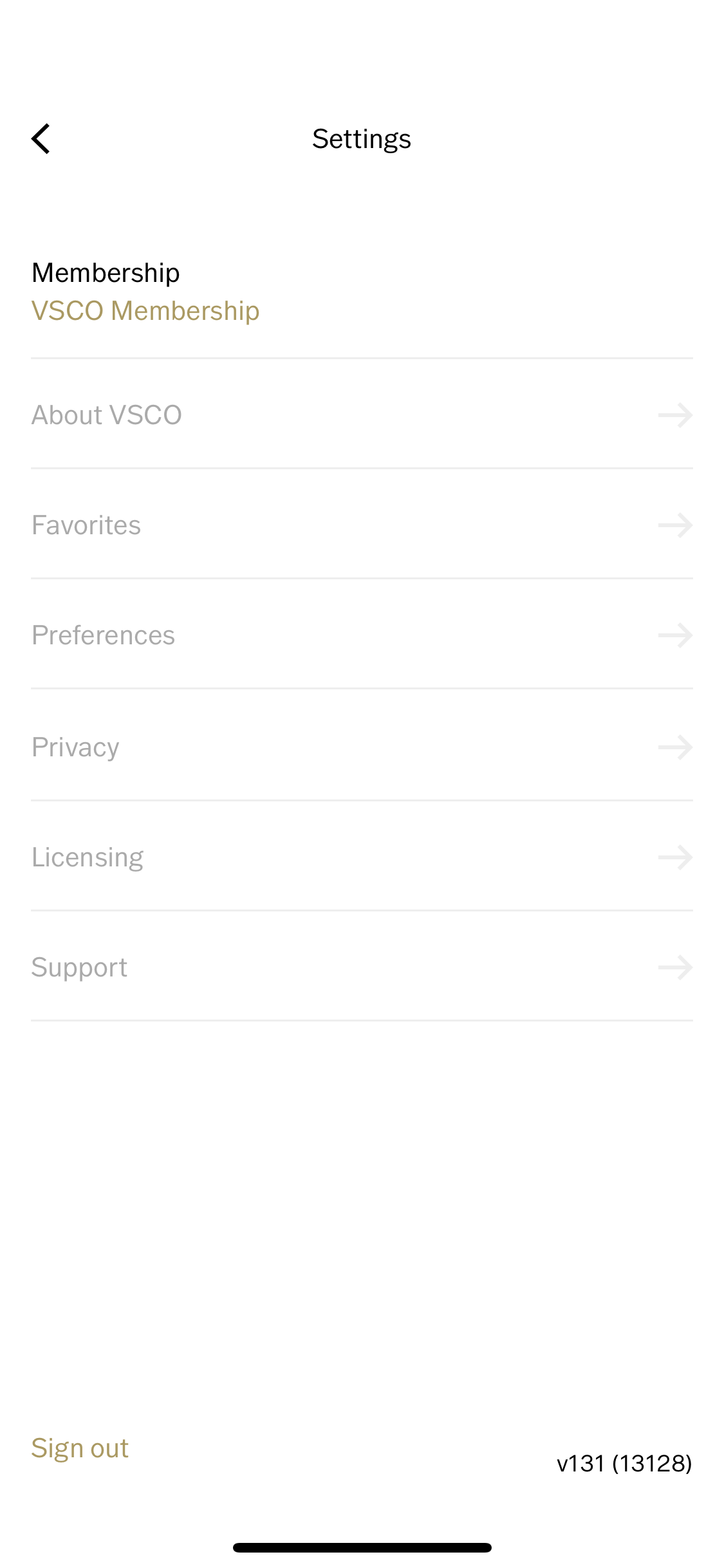This screenshot has width=724, height=1568.
Task: Open the Licensing row
Action: [x=362, y=857]
